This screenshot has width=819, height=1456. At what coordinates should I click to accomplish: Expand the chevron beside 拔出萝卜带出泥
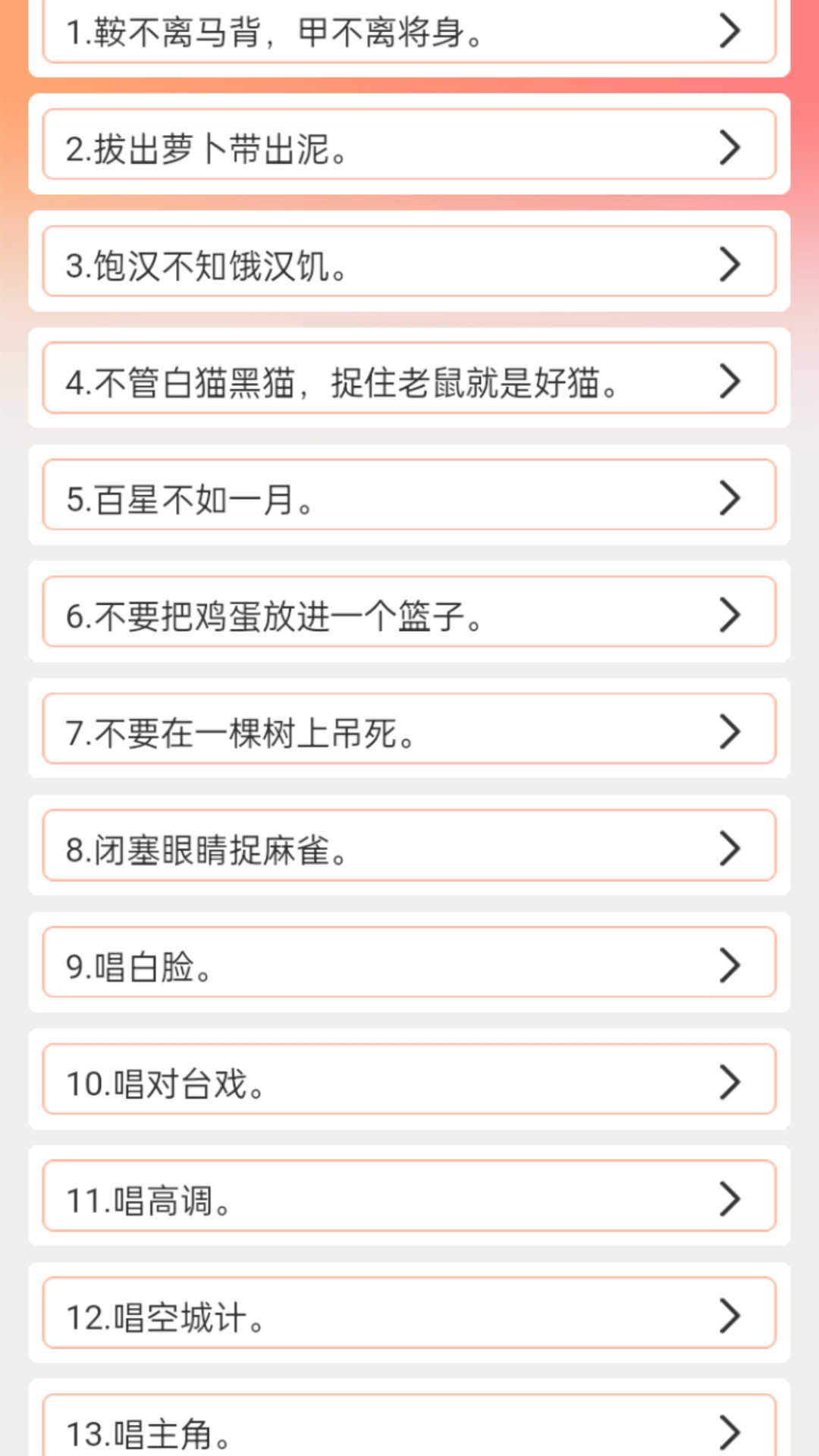point(730,149)
